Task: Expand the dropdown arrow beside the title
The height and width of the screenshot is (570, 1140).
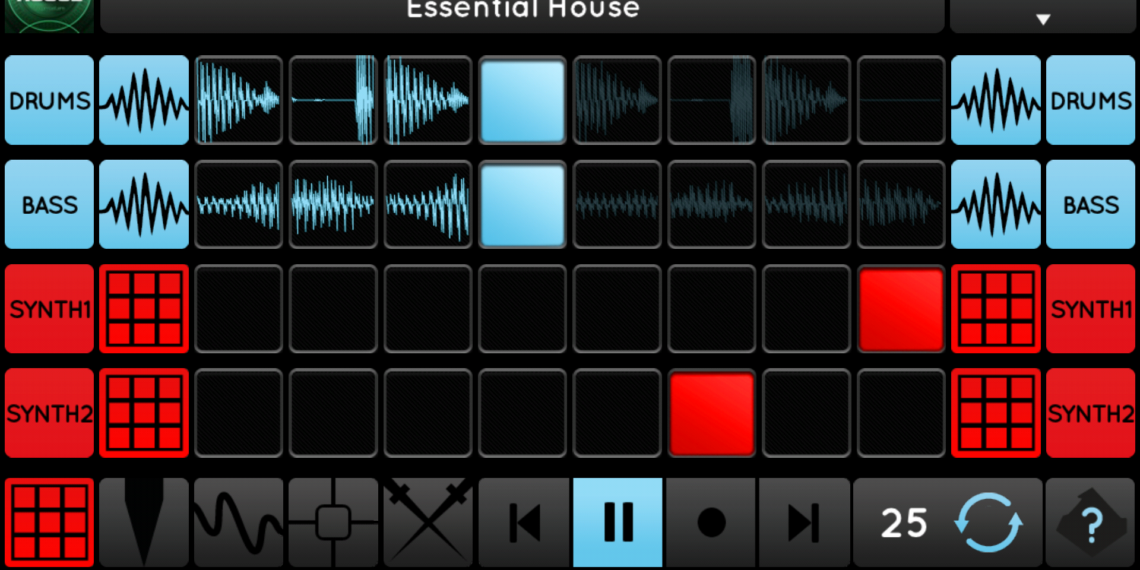Action: [1043, 17]
